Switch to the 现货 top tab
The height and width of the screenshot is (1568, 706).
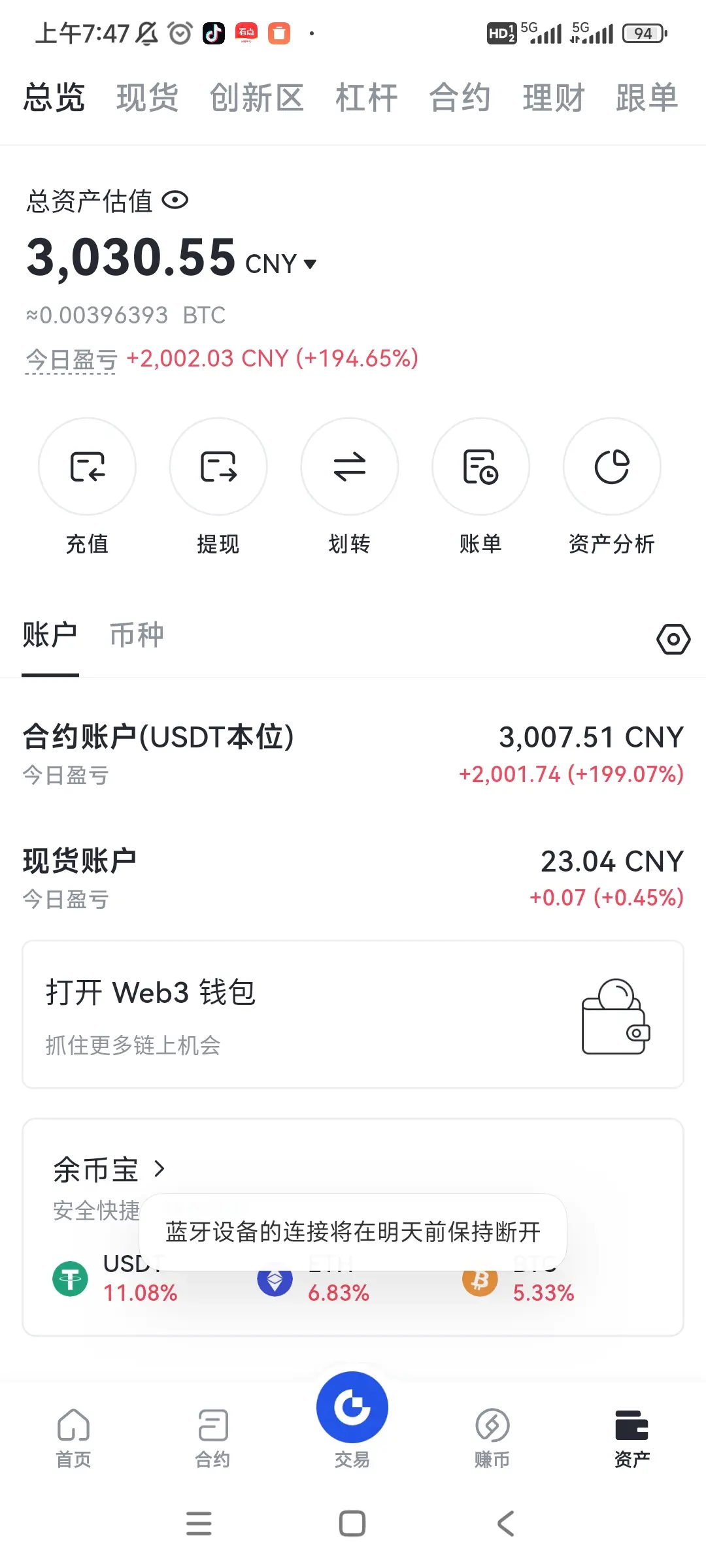pos(148,98)
